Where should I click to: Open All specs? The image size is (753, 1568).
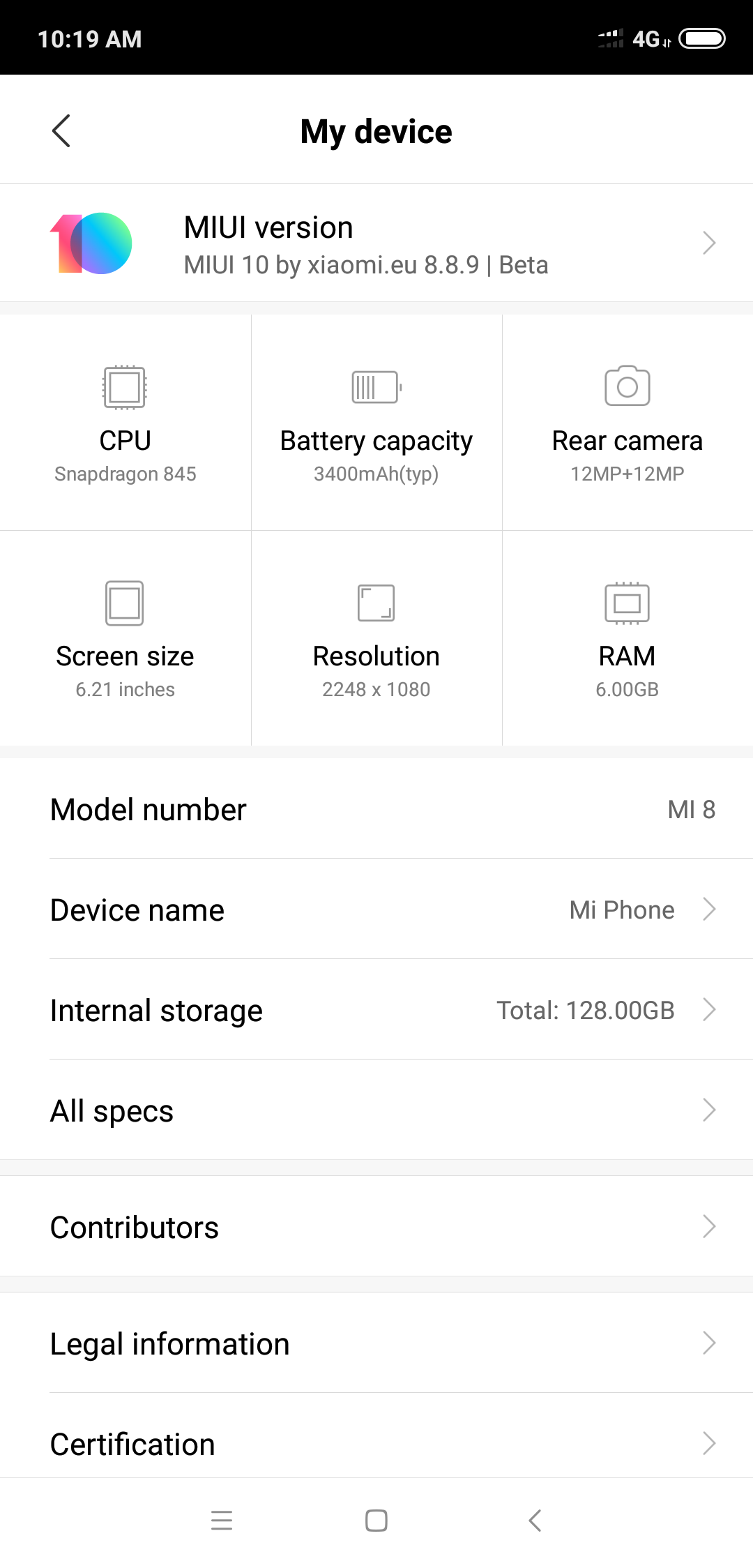coord(376,1110)
